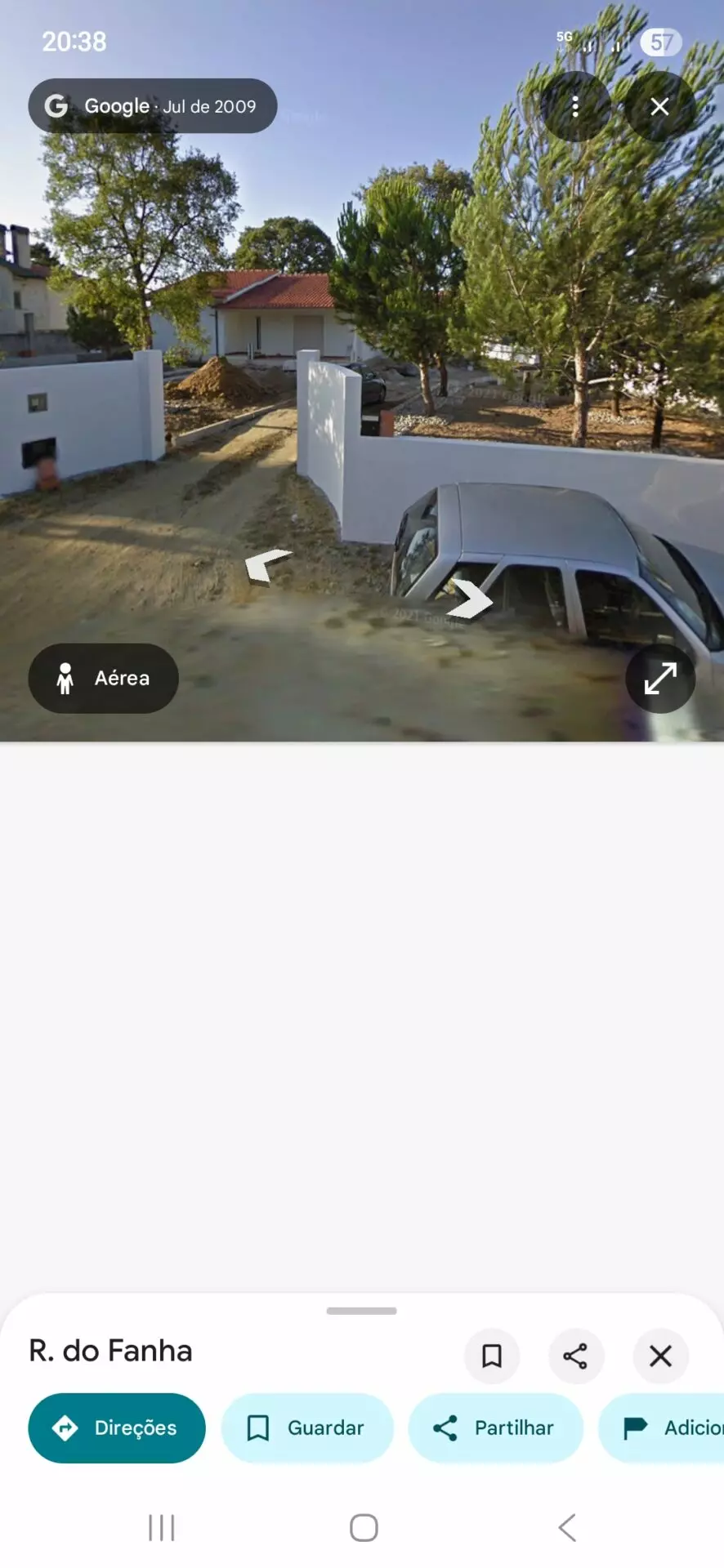Open recent apps from the navigation bar
This screenshot has height=1568, width=724.
click(x=162, y=1527)
